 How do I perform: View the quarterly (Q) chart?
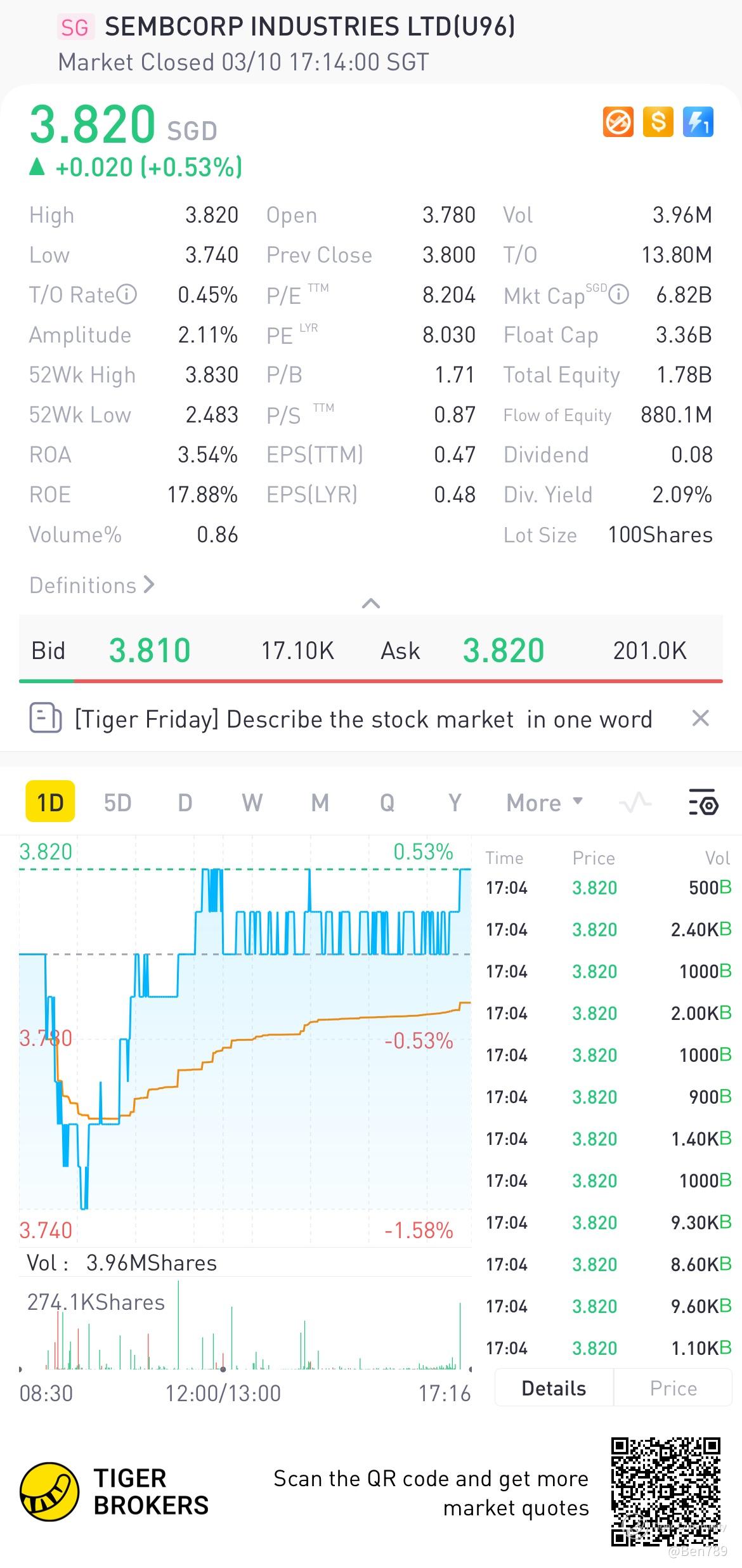click(387, 803)
